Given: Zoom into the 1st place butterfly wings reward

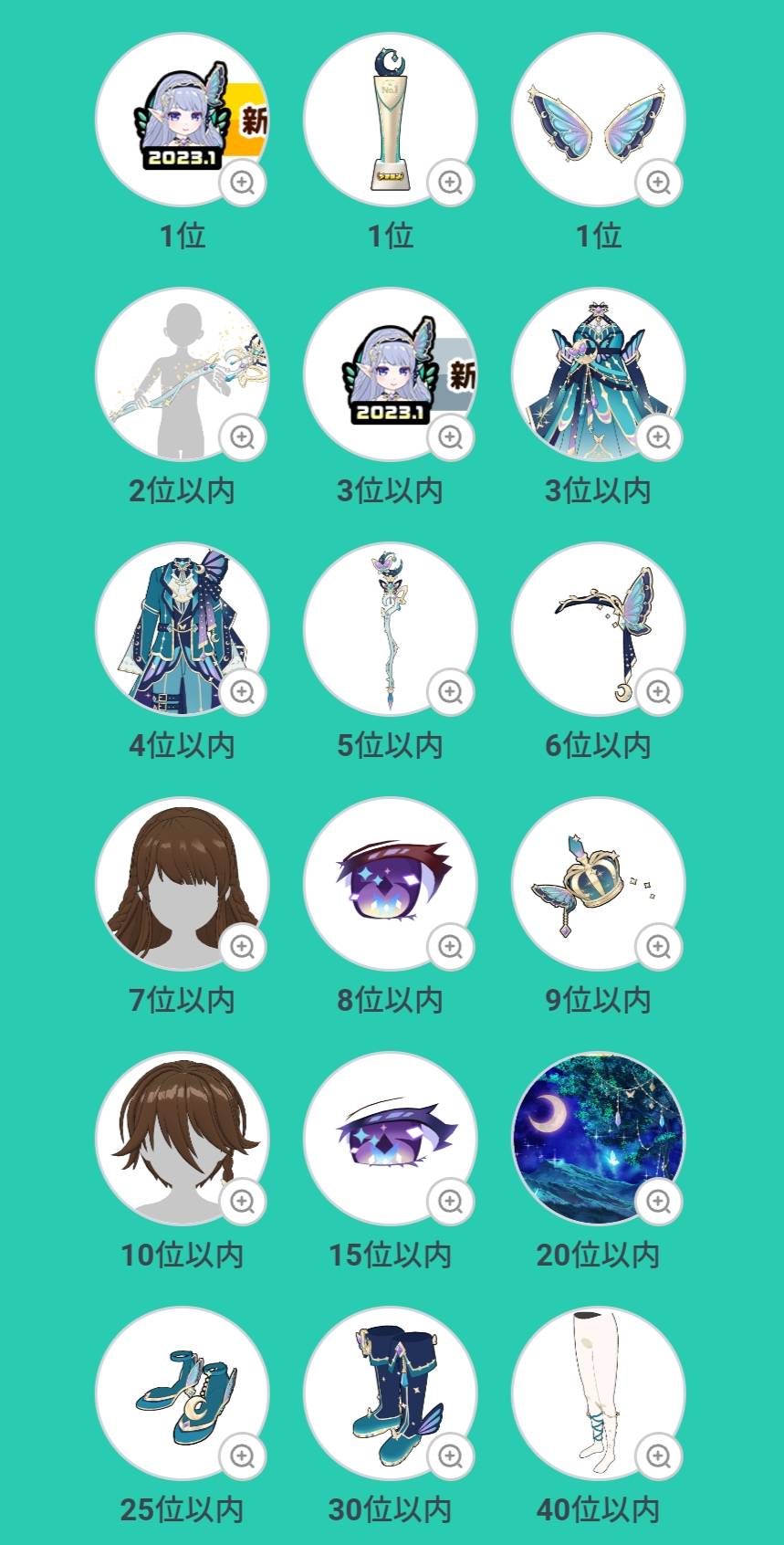Looking at the screenshot, I should 658,183.
